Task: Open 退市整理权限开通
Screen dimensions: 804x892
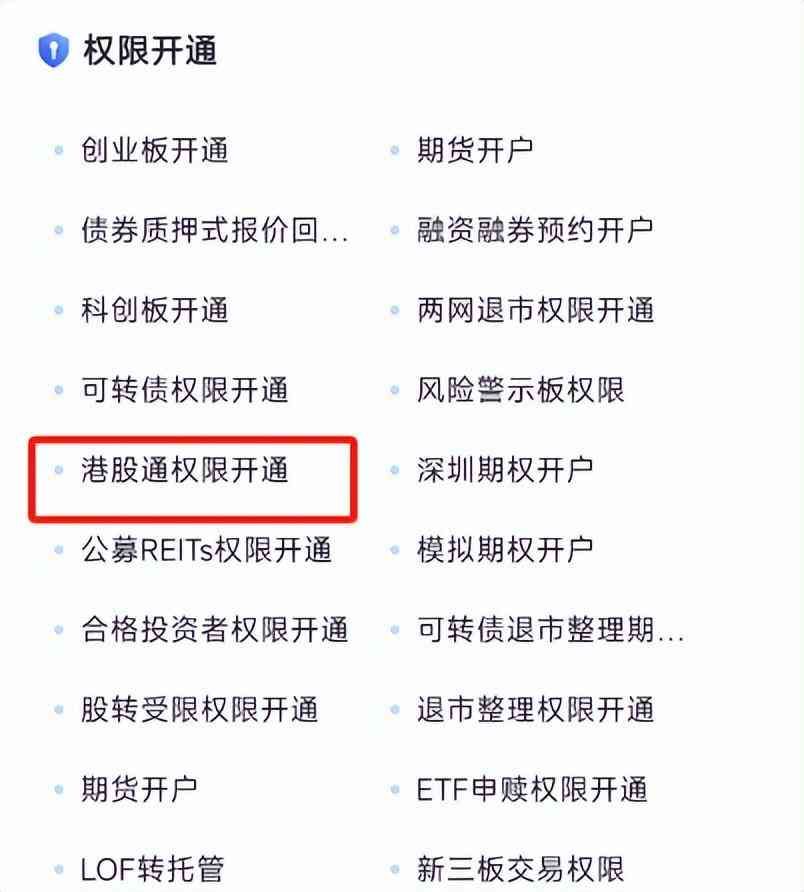Action: (x=535, y=709)
